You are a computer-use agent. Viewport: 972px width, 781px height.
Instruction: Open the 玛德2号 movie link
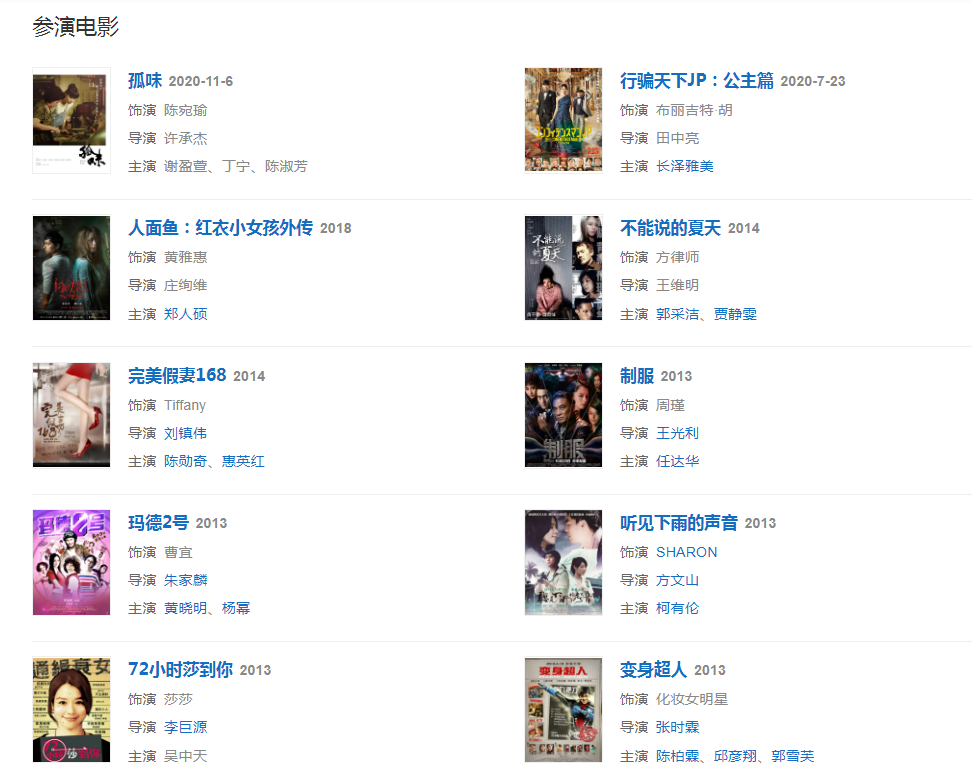tap(158, 523)
